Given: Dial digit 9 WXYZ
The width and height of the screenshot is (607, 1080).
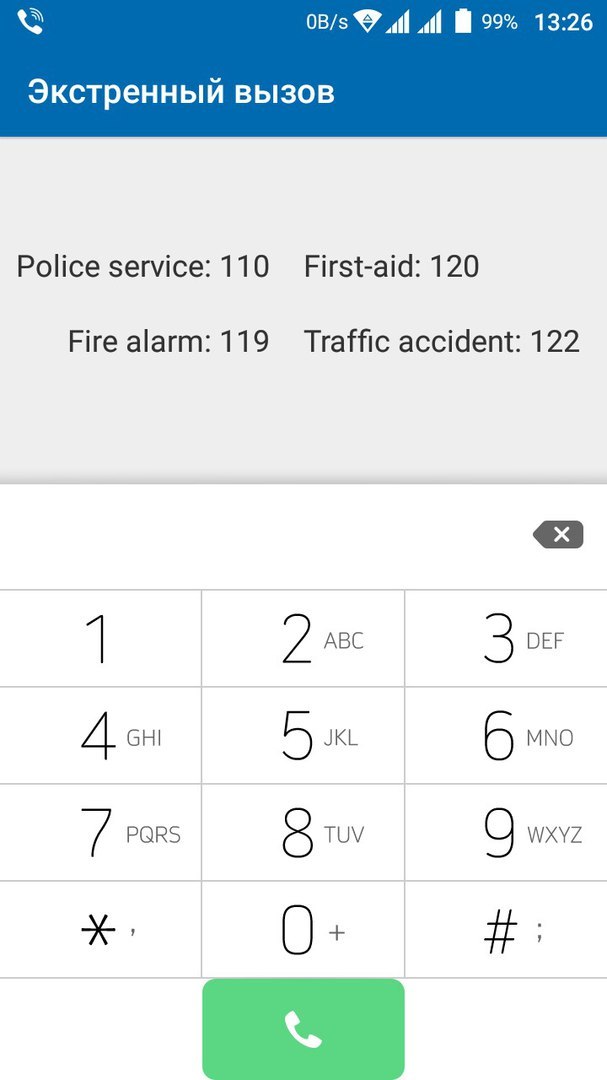Looking at the screenshot, I should [x=506, y=832].
